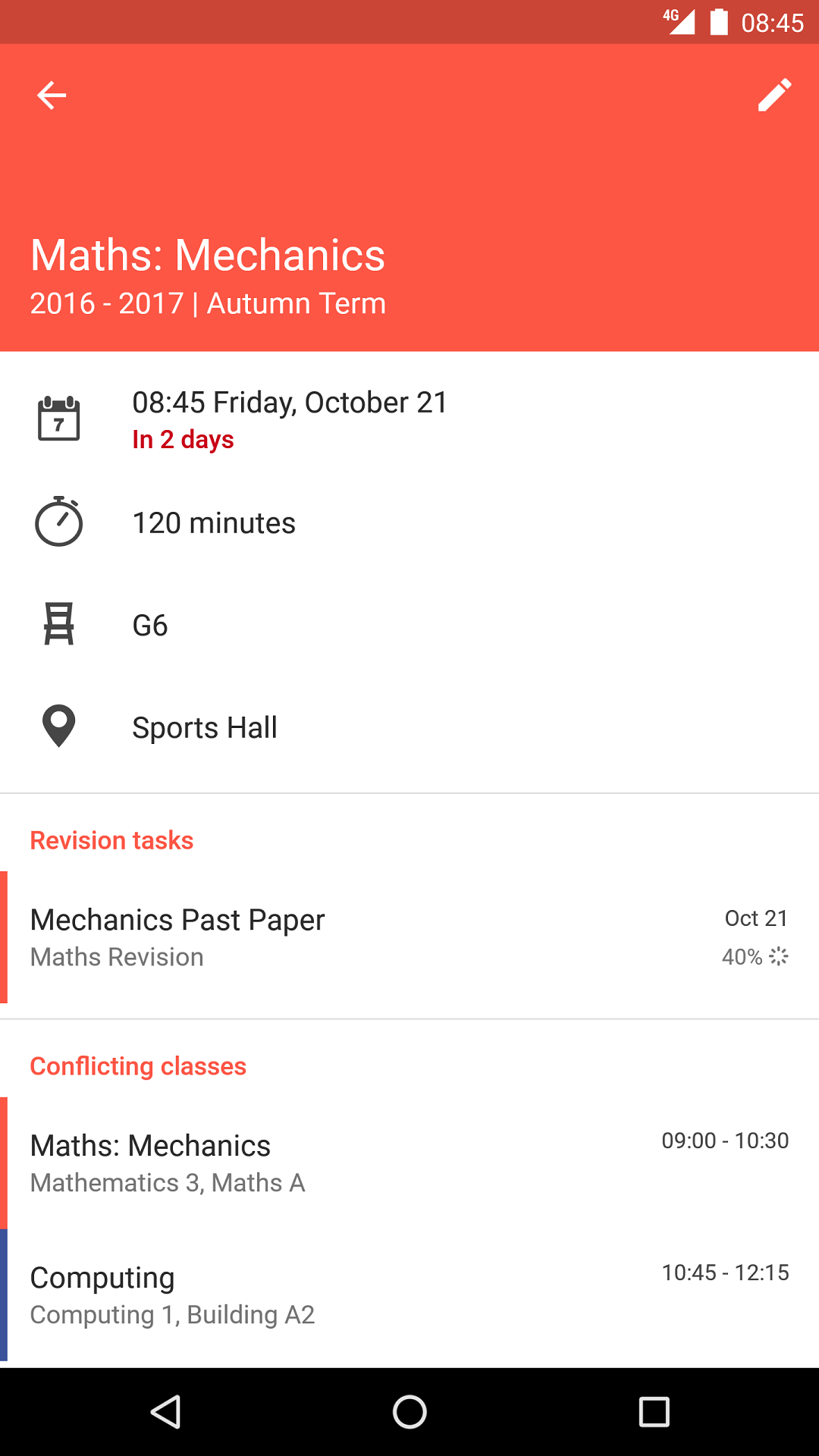Click the Conflicting classes section header

point(137,1065)
